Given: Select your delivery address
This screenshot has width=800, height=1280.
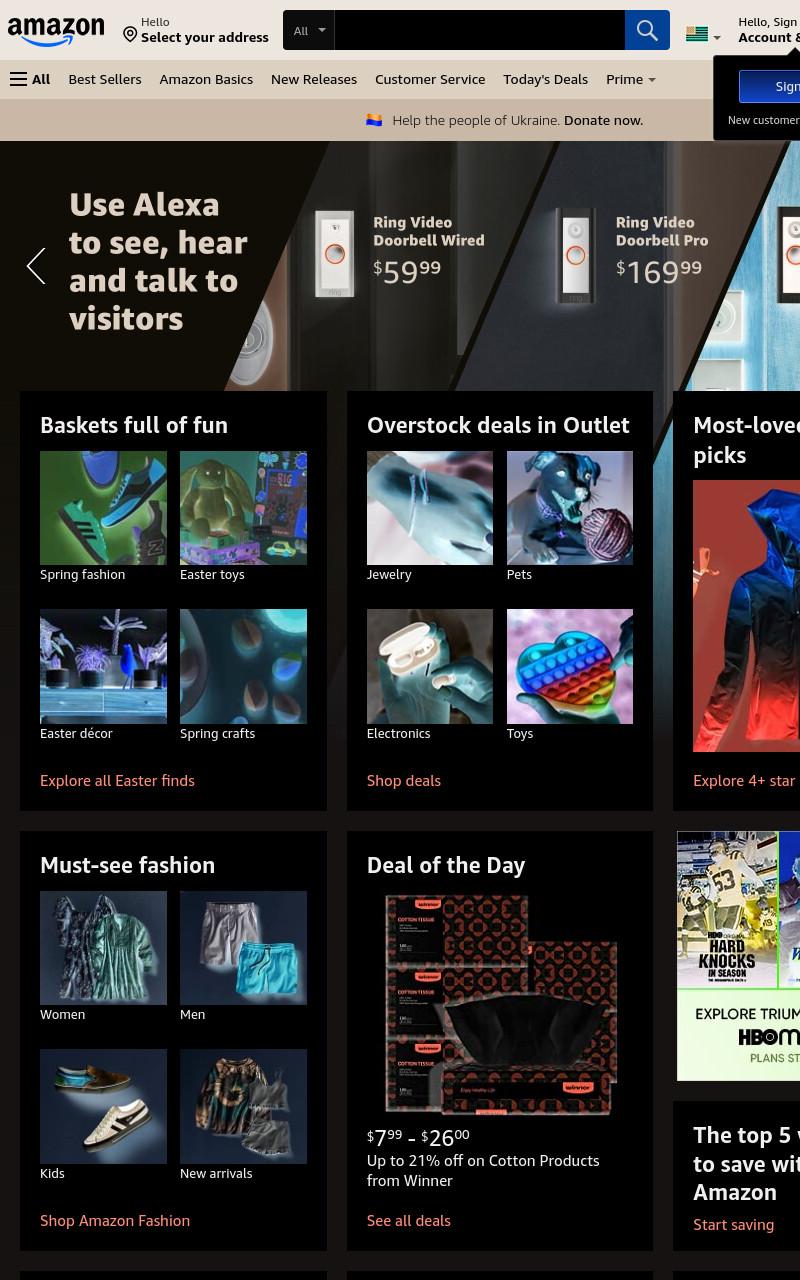Looking at the screenshot, I should pyautogui.click(x=196, y=30).
